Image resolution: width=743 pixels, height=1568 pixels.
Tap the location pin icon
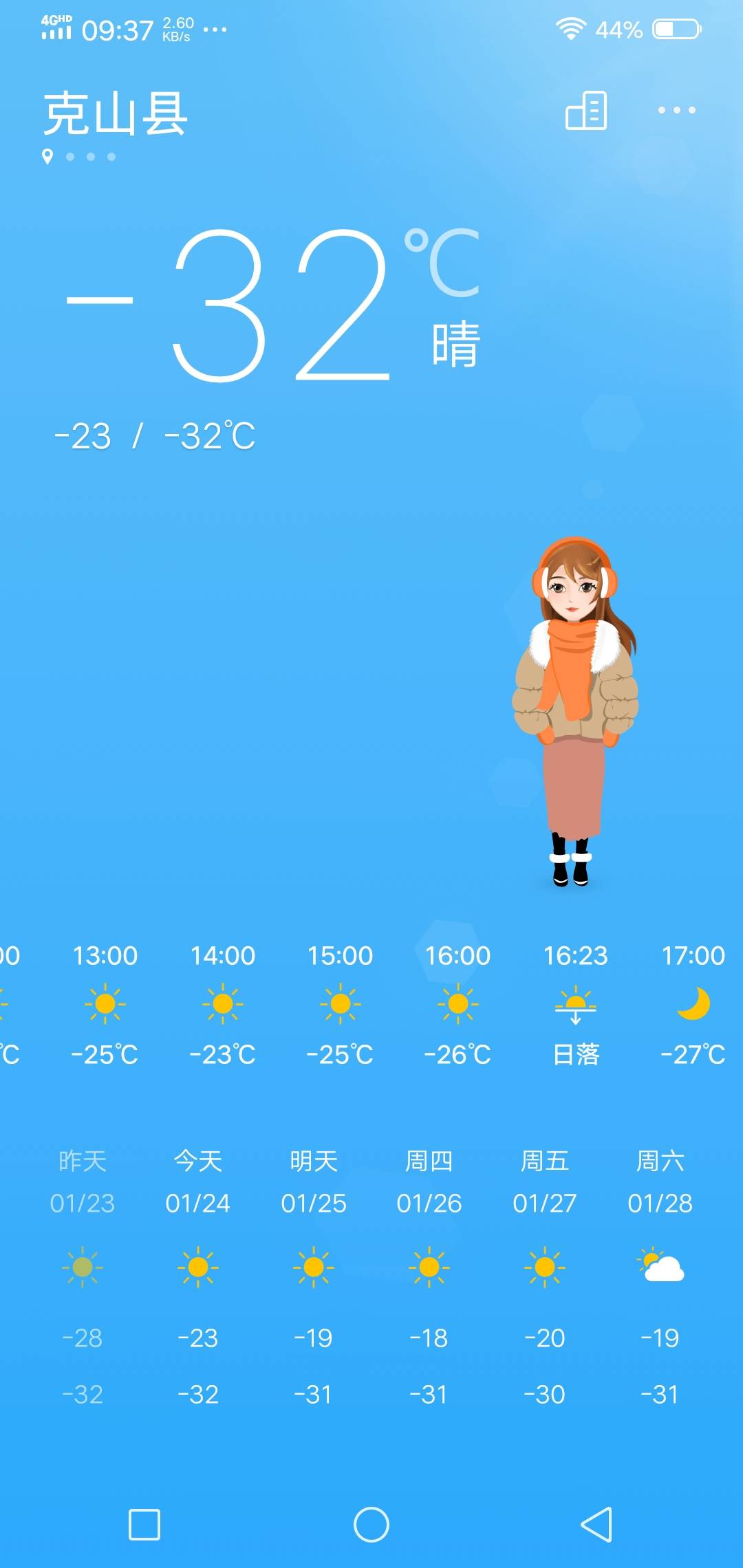click(45, 157)
